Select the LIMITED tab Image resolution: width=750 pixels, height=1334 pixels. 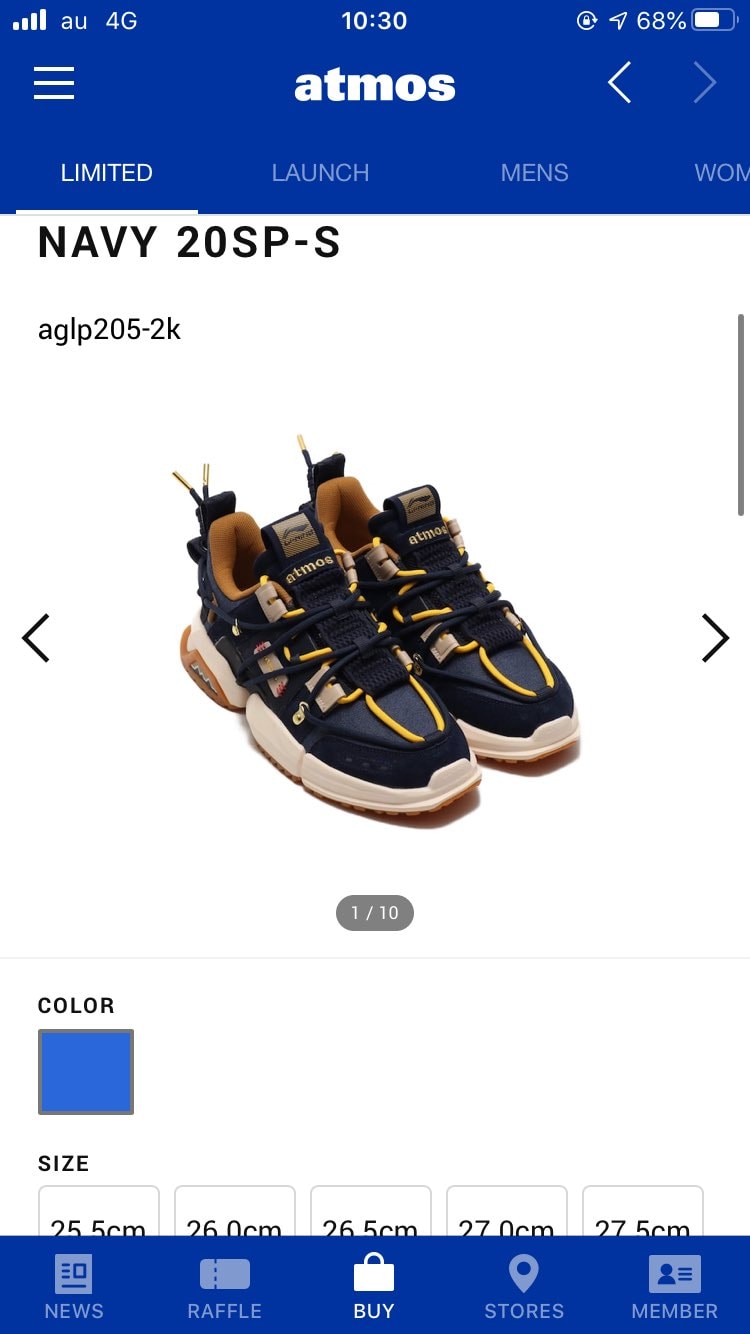[x=107, y=172]
